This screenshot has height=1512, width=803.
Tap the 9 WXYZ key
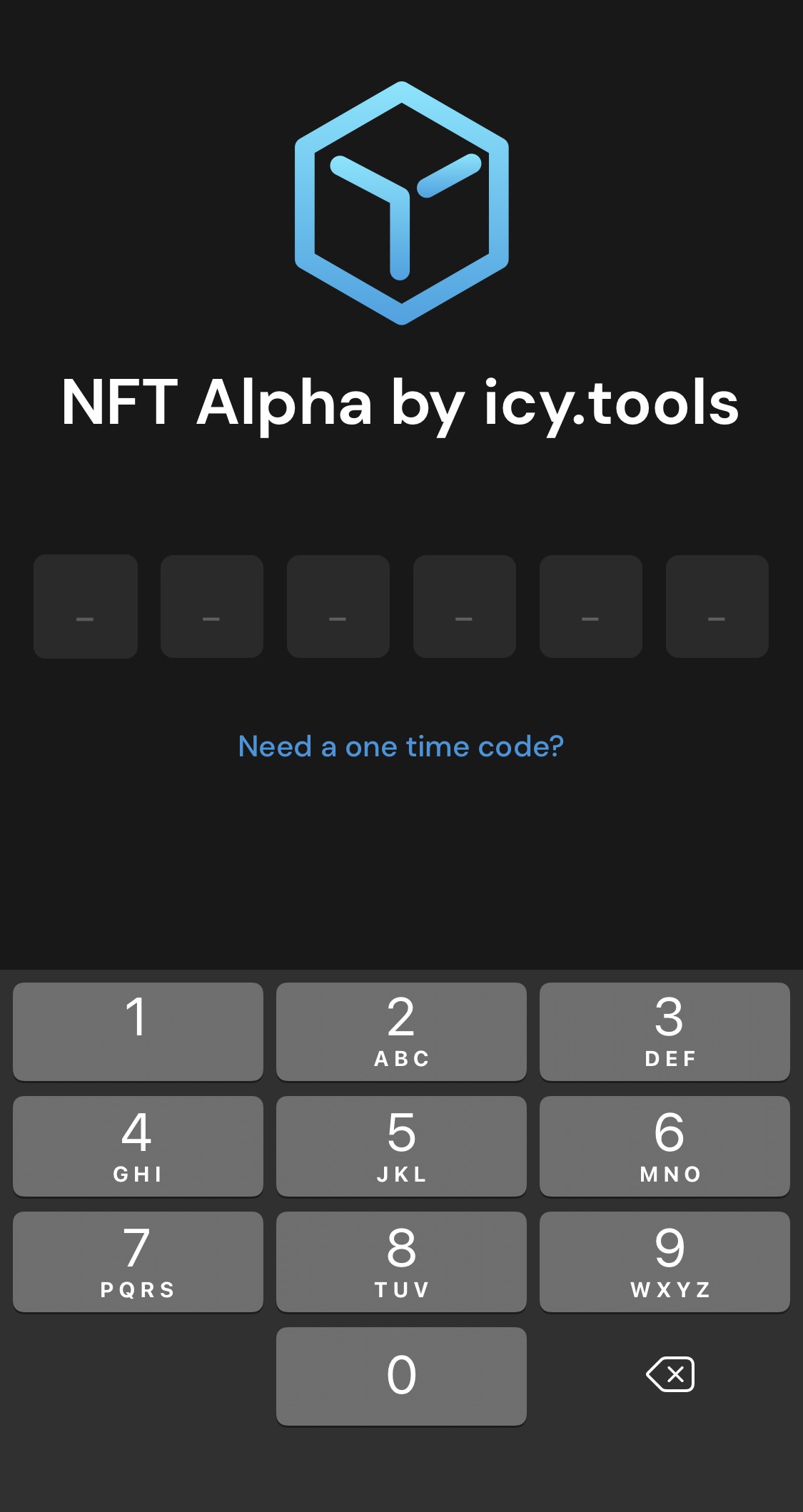click(x=665, y=1262)
